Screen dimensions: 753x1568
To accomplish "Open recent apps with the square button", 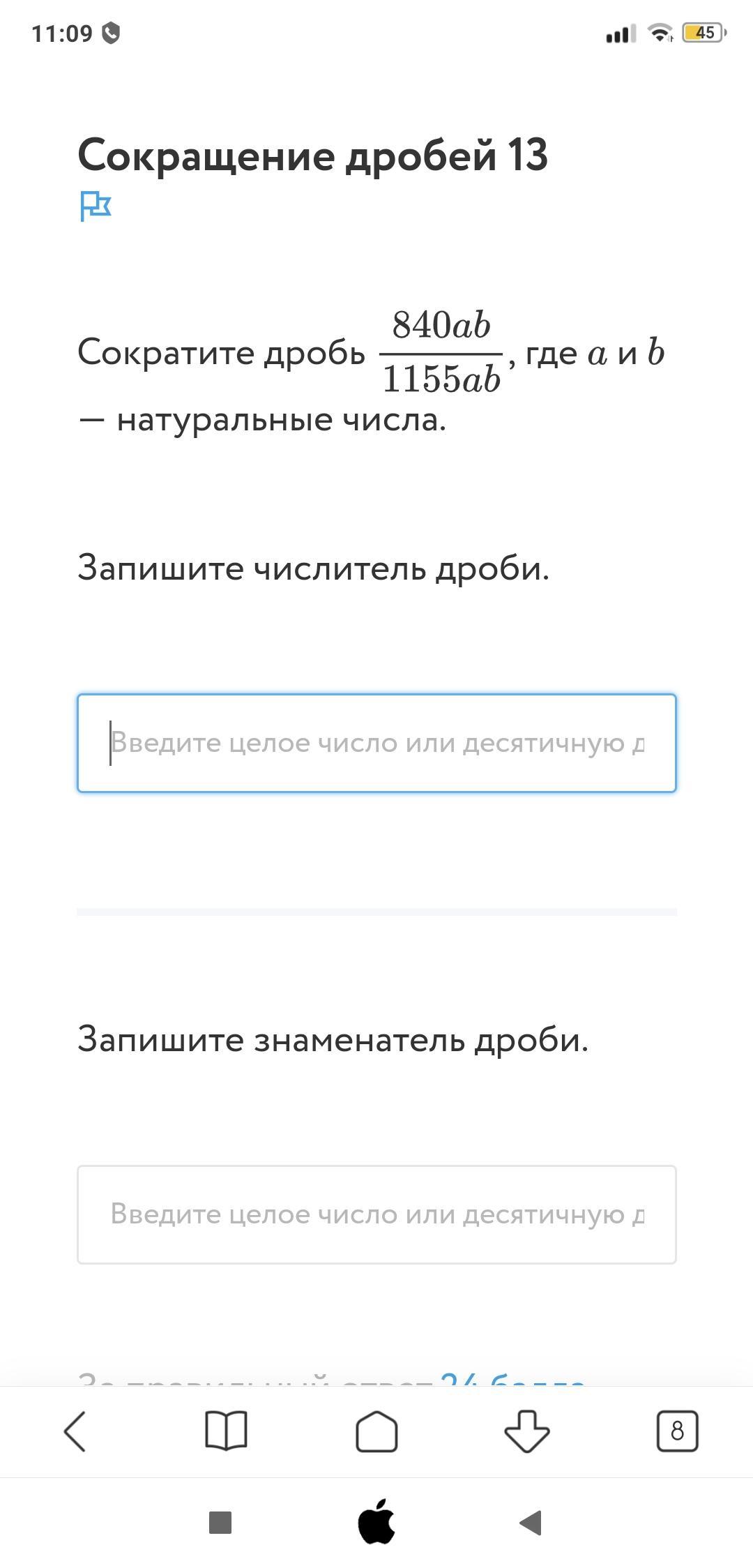I will click(220, 1523).
